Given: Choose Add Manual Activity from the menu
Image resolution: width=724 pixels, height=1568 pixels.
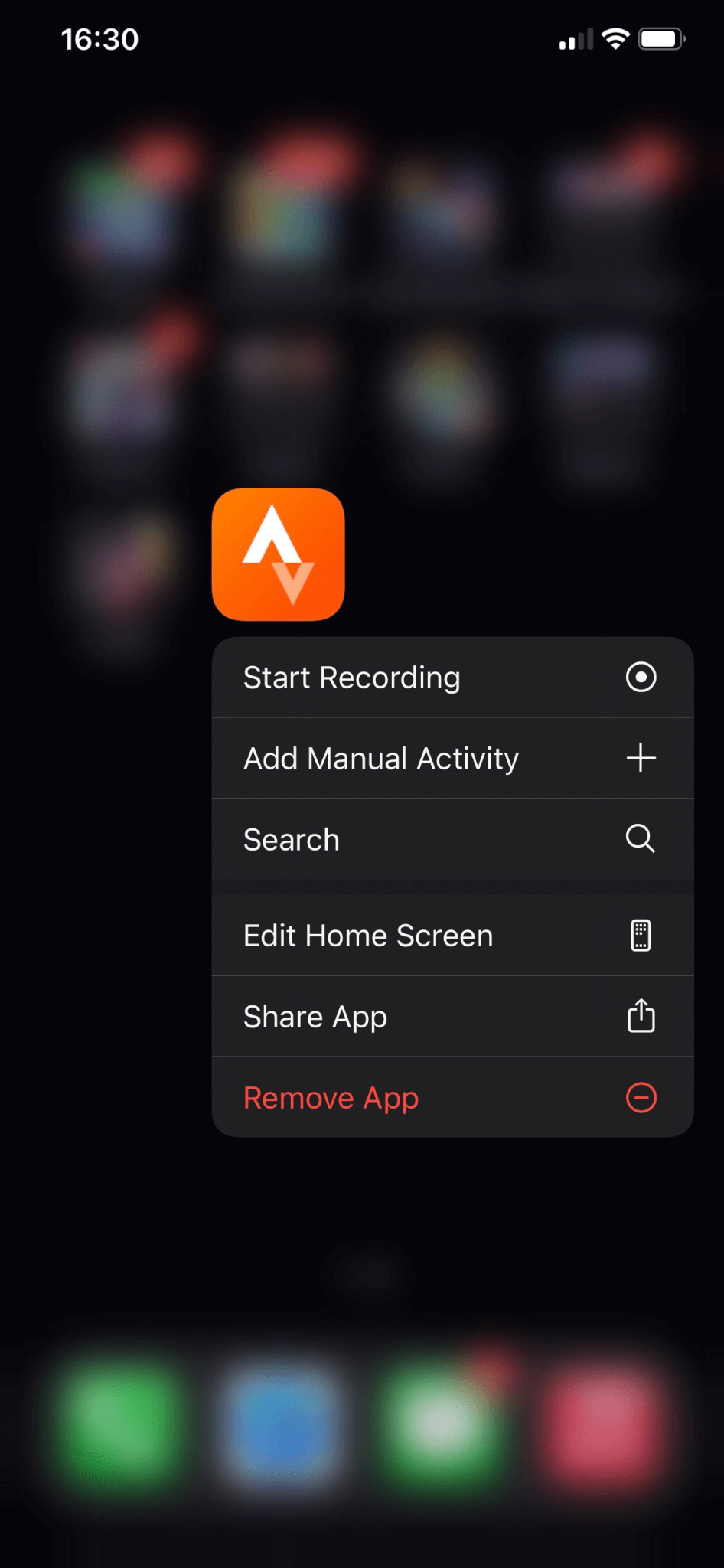Looking at the screenshot, I should pyautogui.click(x=380, y=758).
